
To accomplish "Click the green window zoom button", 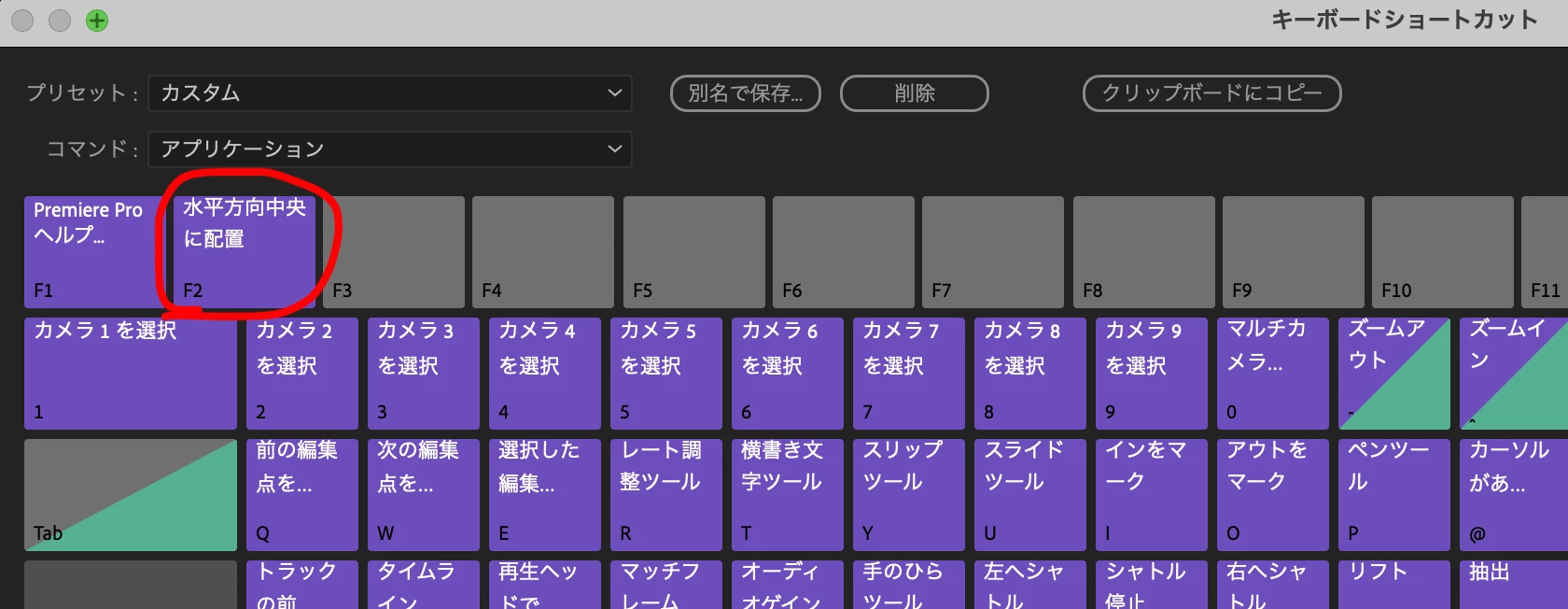I will 97,21.
